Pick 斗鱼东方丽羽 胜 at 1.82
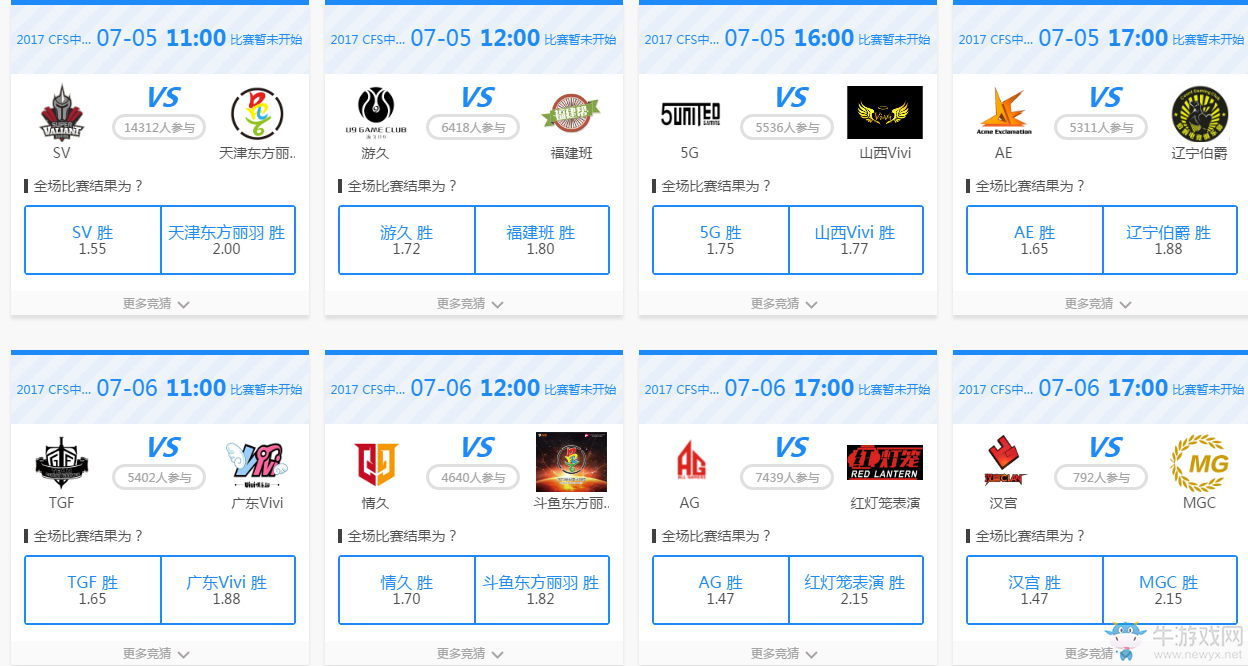 541,590
